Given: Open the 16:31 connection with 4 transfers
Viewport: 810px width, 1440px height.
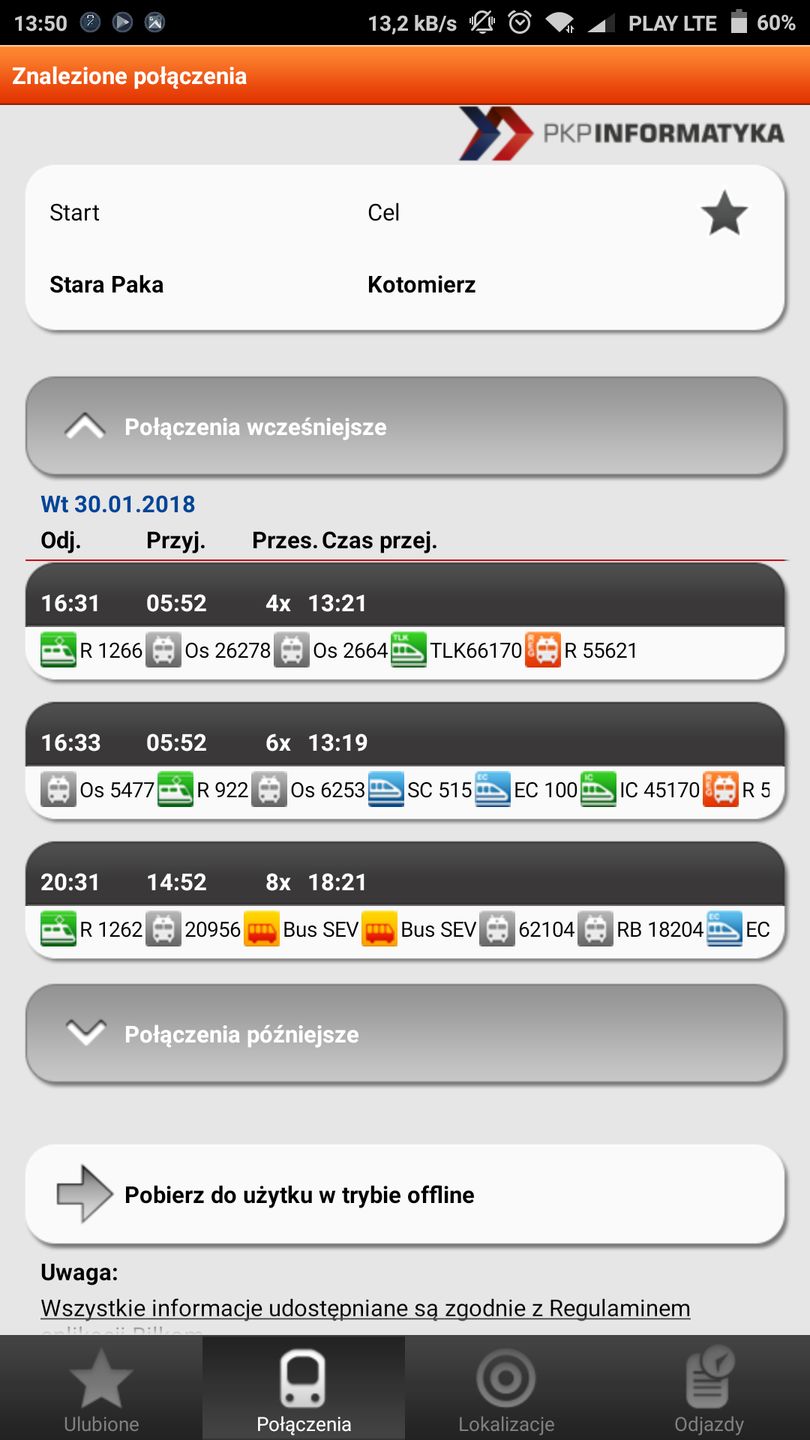Looking at the screenshot, I should pyautogui.click(x=405, y=622).
